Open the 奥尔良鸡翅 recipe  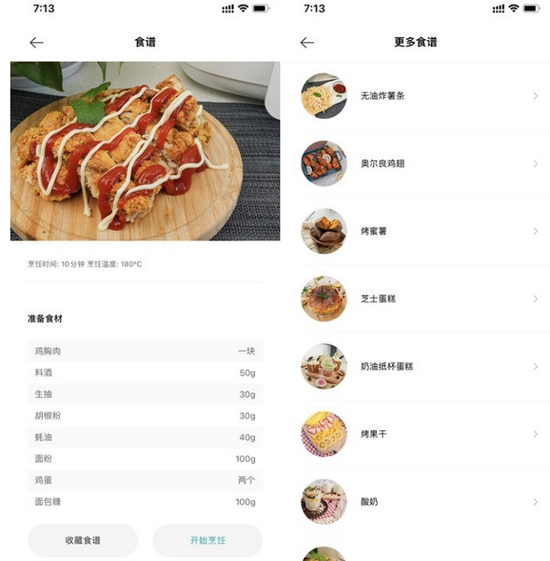click(422, 164)
